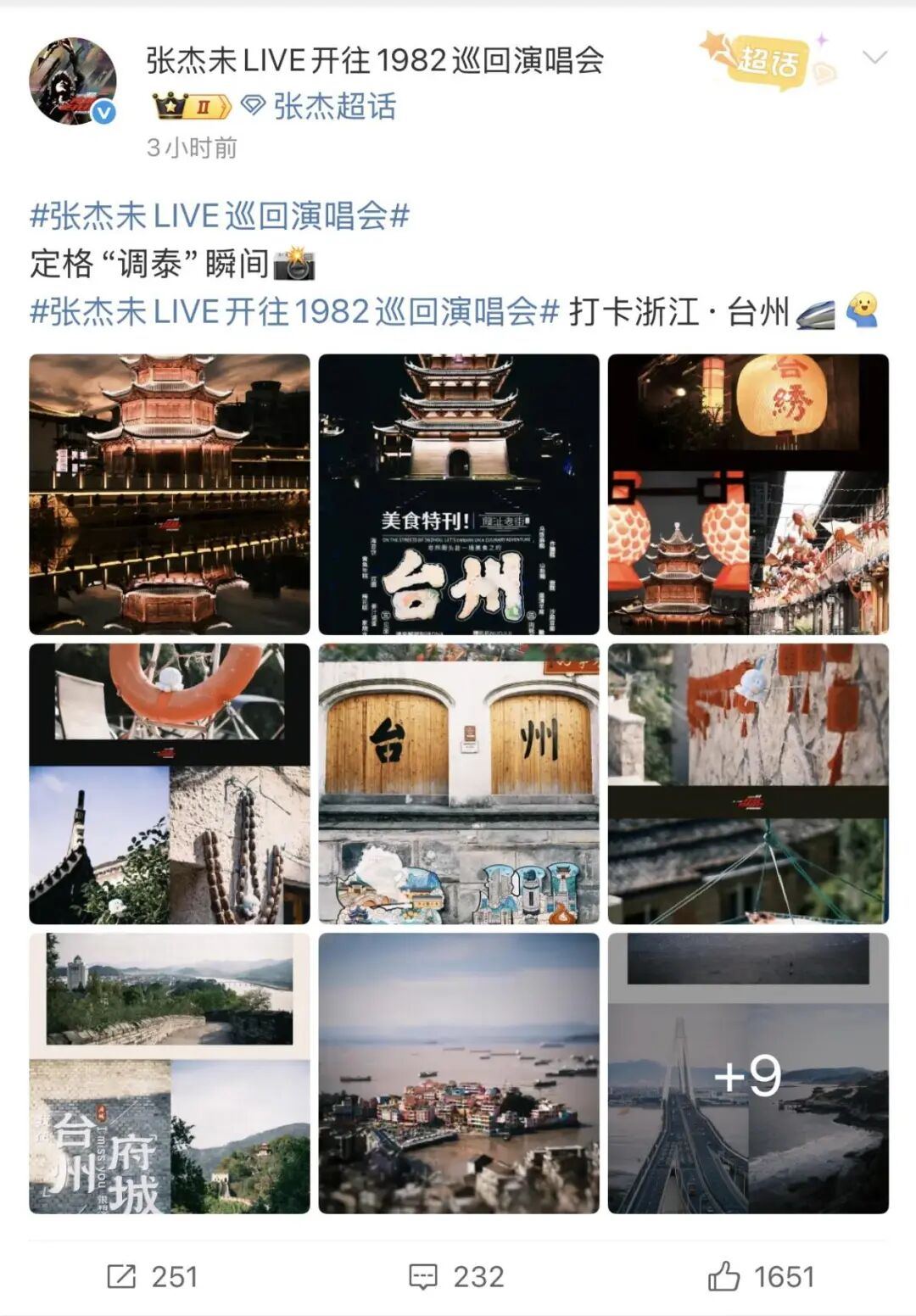
Task: View the colorful seaside village photo
Action: (x=459, y=1073)
